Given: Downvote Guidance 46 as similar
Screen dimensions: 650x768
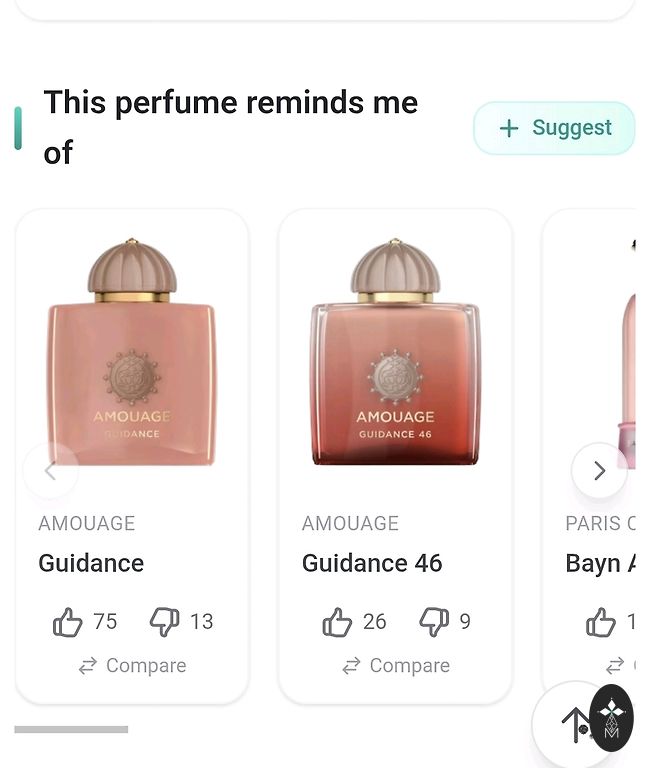Looking at the screenshot, I should [434, 622].
